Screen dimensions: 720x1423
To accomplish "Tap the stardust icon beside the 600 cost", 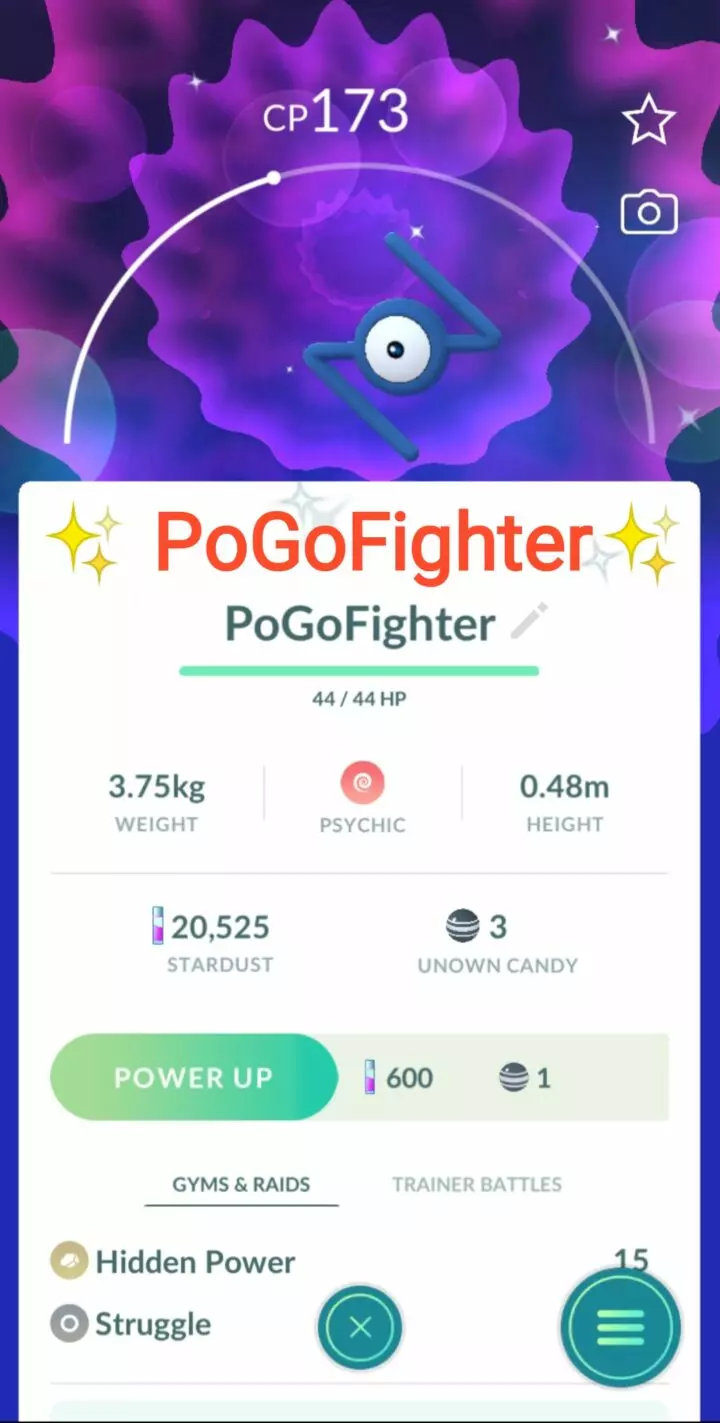I will pos(370,1077).
